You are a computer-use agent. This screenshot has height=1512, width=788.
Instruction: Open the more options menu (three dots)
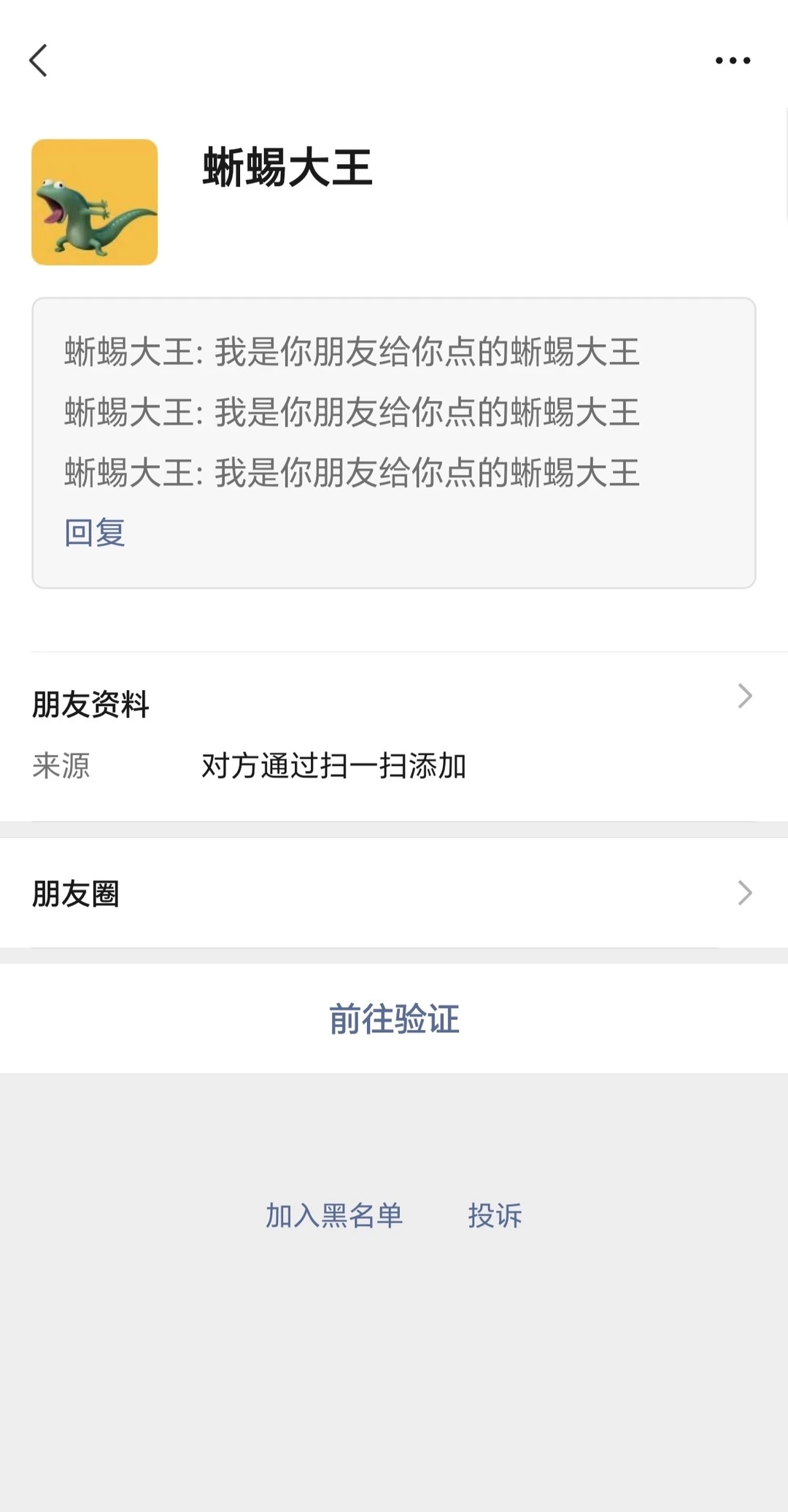pos(733,61)
